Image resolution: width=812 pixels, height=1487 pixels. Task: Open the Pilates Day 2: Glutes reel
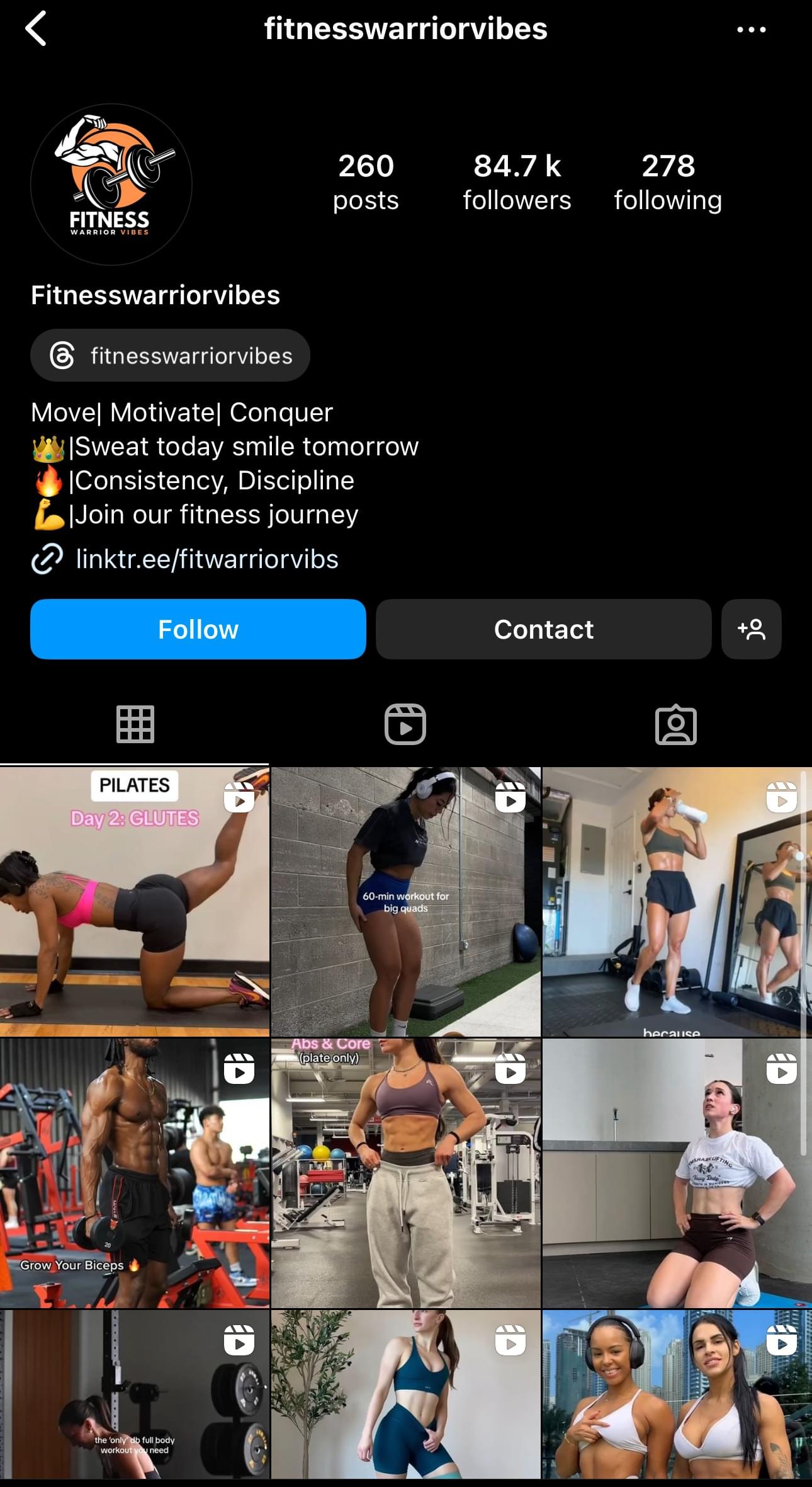[x=135, y=901]
